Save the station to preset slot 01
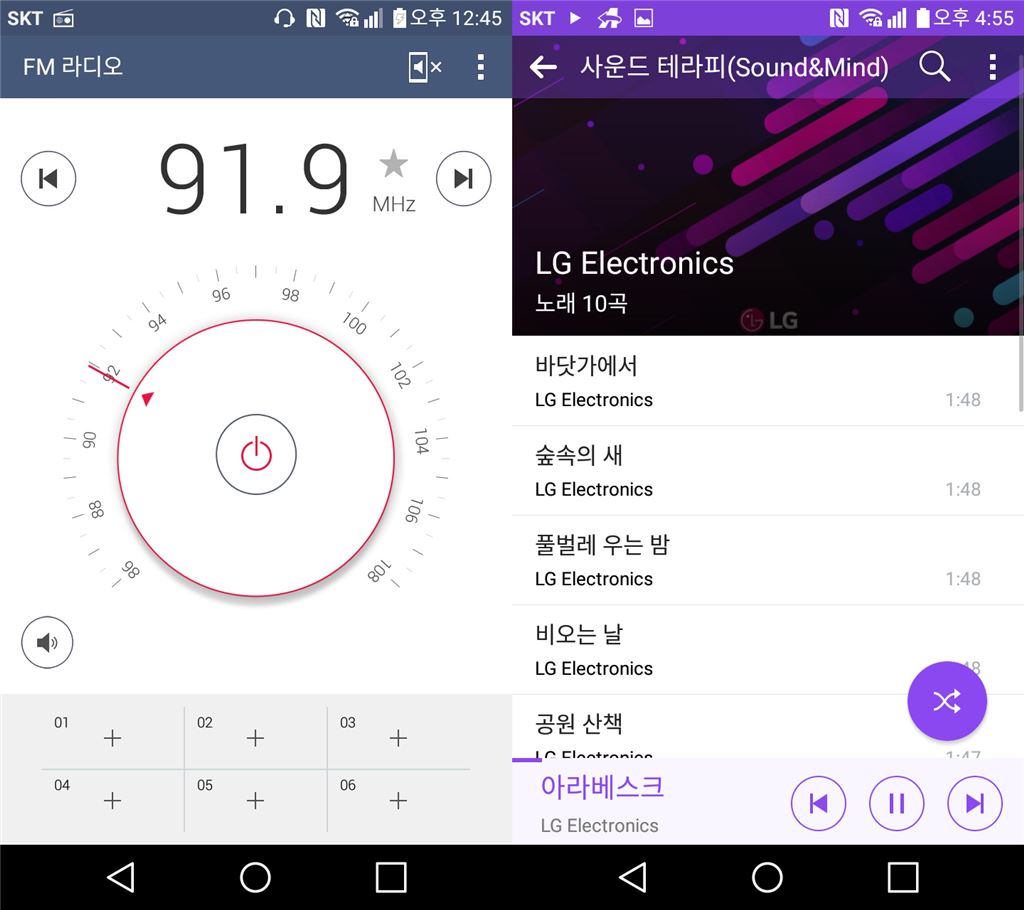Screen dimensions: 1024x910 tap(112, 738)
